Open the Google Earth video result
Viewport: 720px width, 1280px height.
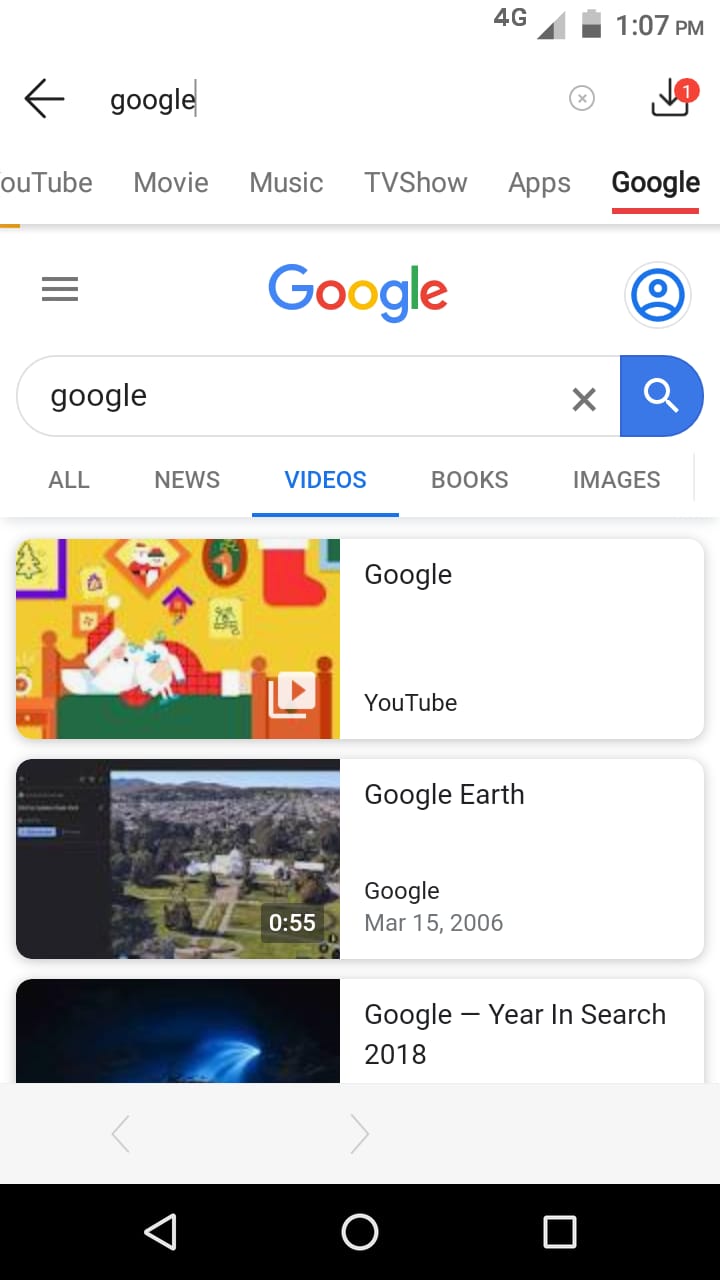point(360,858)
